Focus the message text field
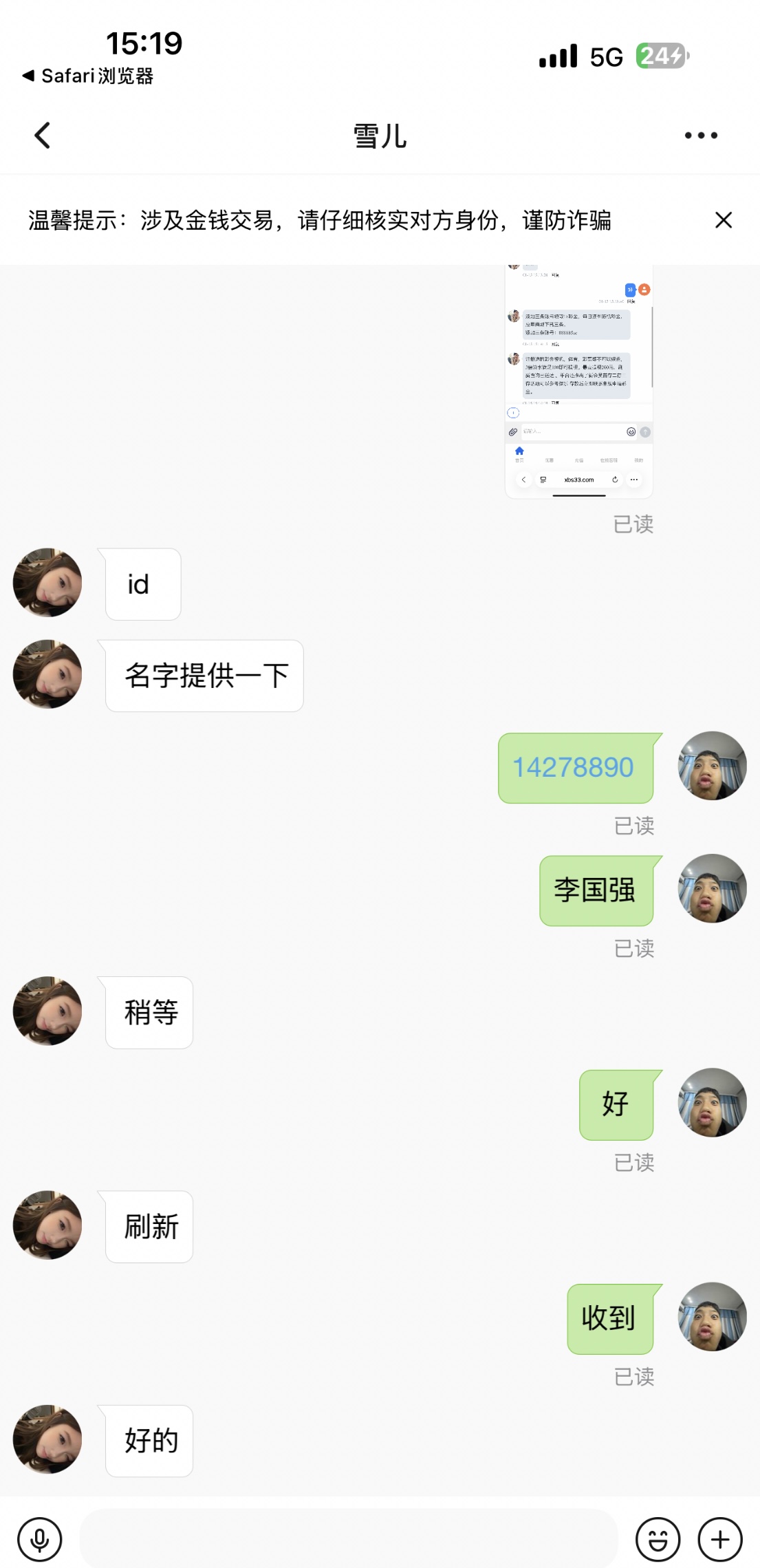The height and width of the screenshot is (1568, 760). coord(348,1539)
